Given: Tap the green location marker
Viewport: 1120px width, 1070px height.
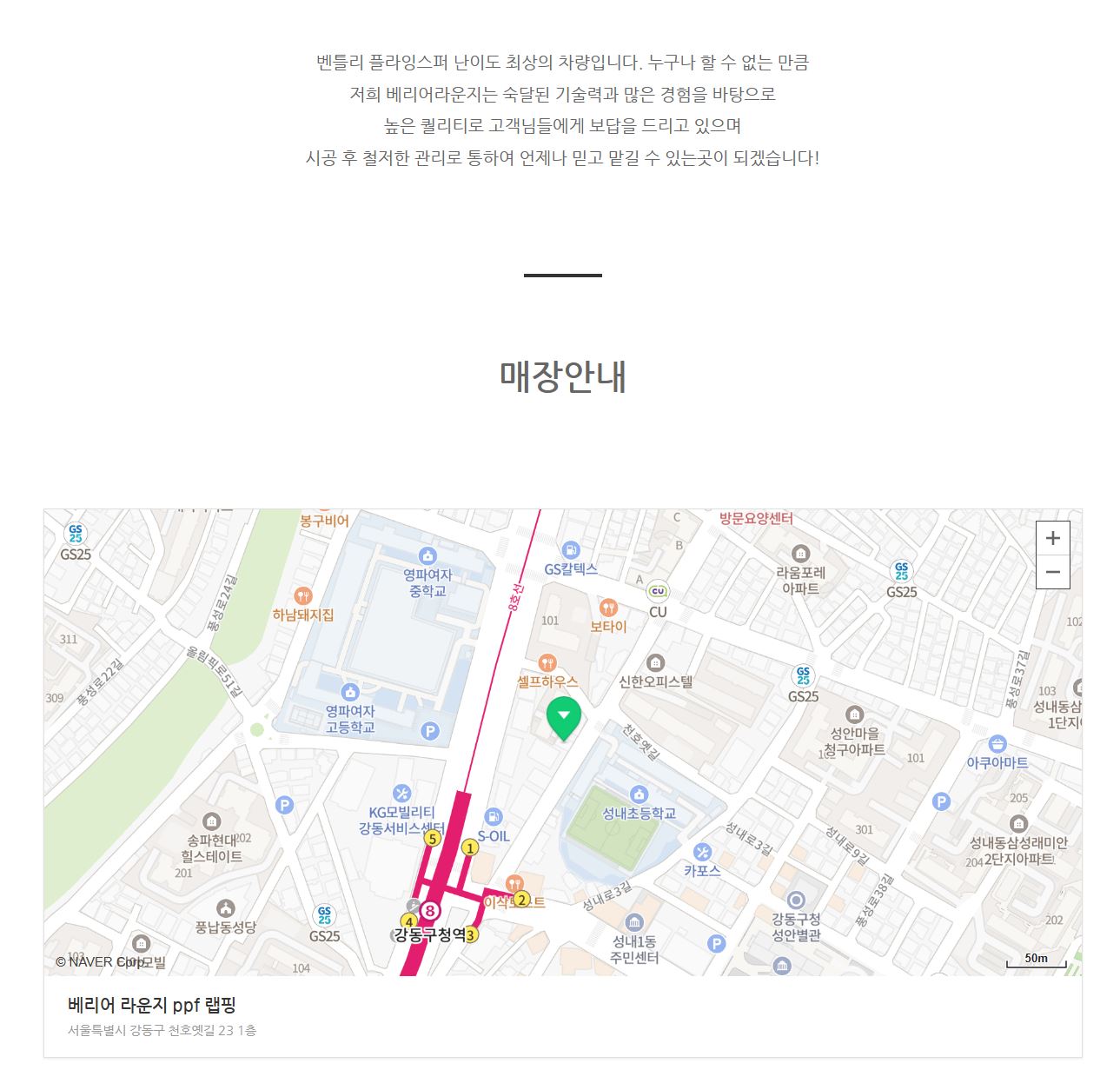Looking at the screenshot, I should (564, 718).
